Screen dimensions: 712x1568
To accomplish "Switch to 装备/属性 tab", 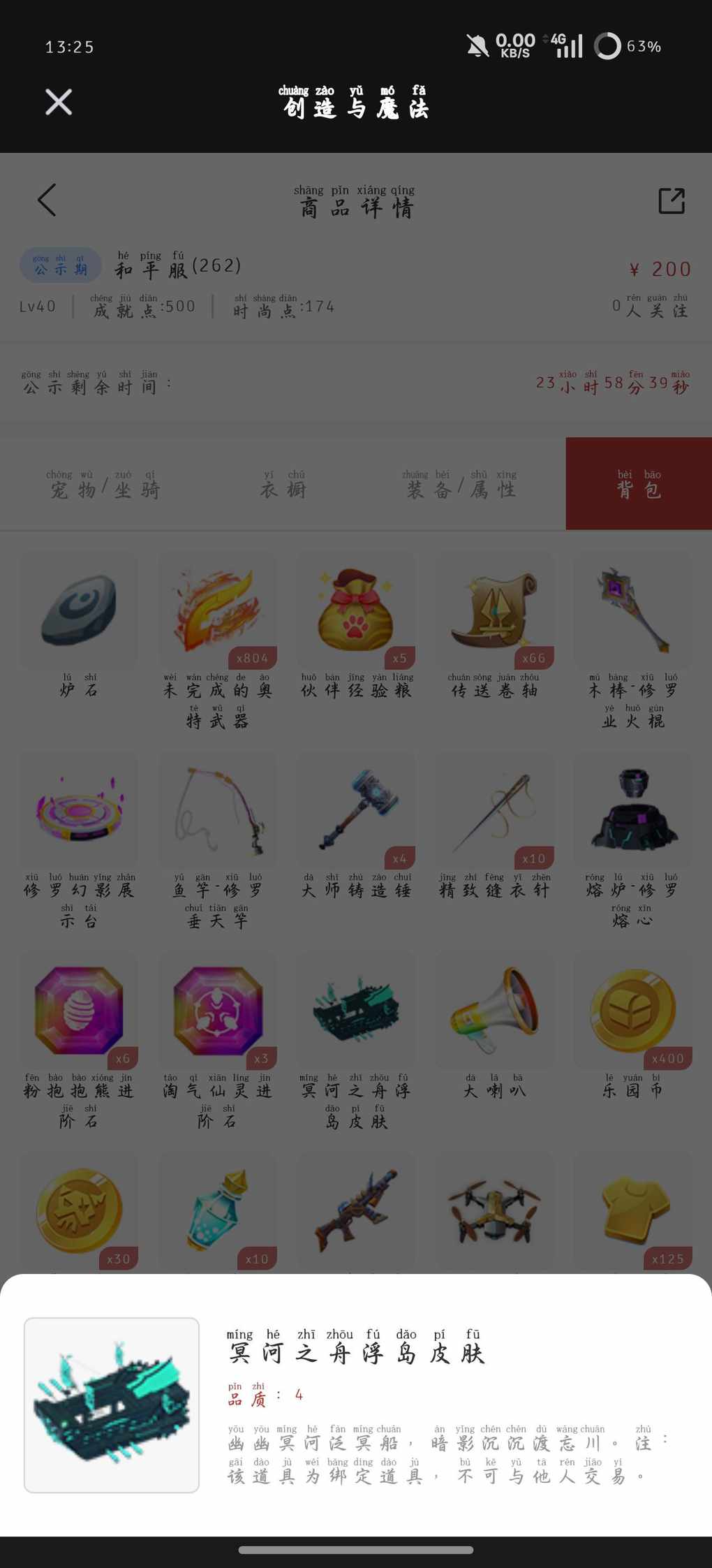I will (x=461, y=484).
